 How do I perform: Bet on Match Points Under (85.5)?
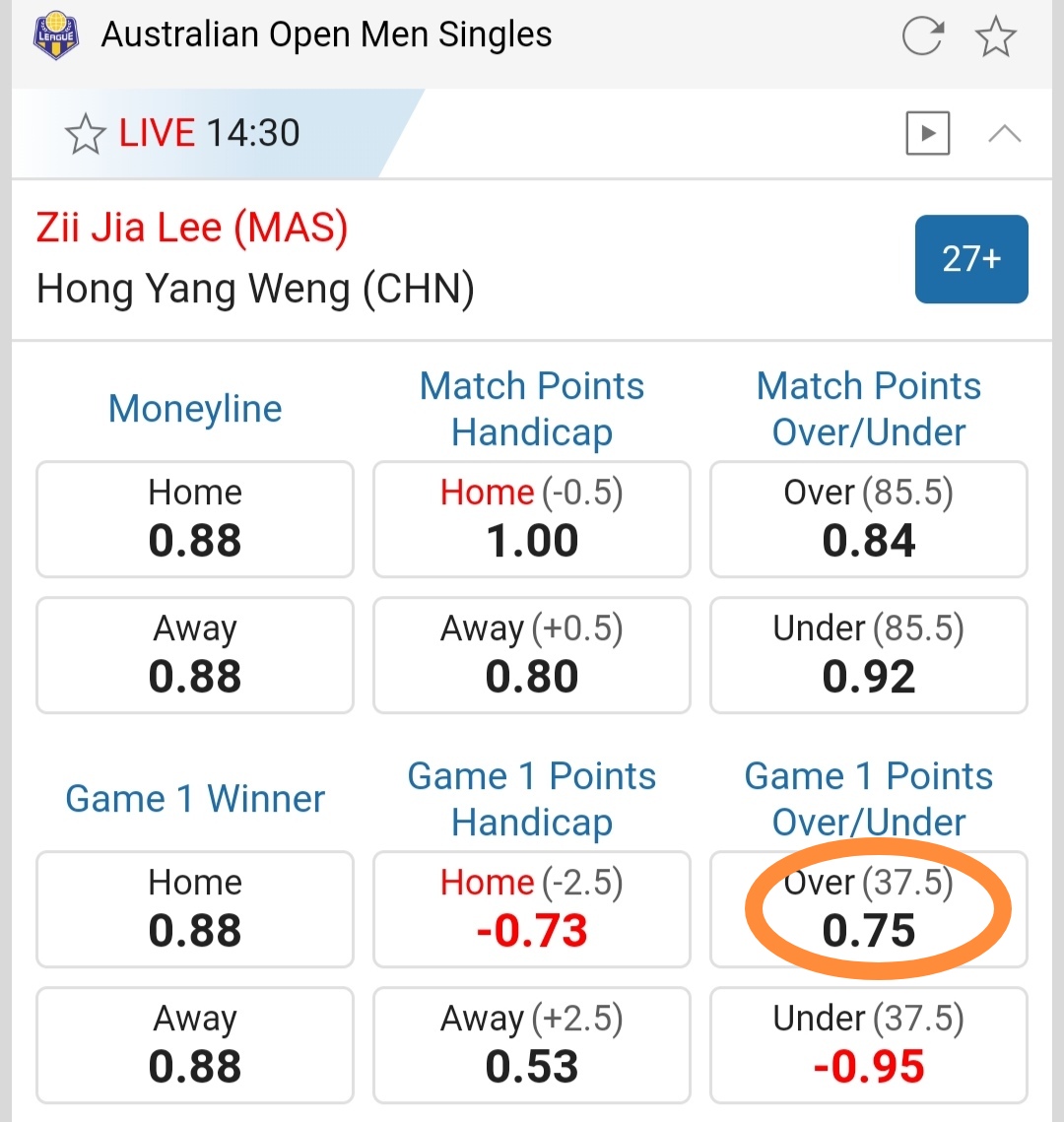[x=869, y=655]
